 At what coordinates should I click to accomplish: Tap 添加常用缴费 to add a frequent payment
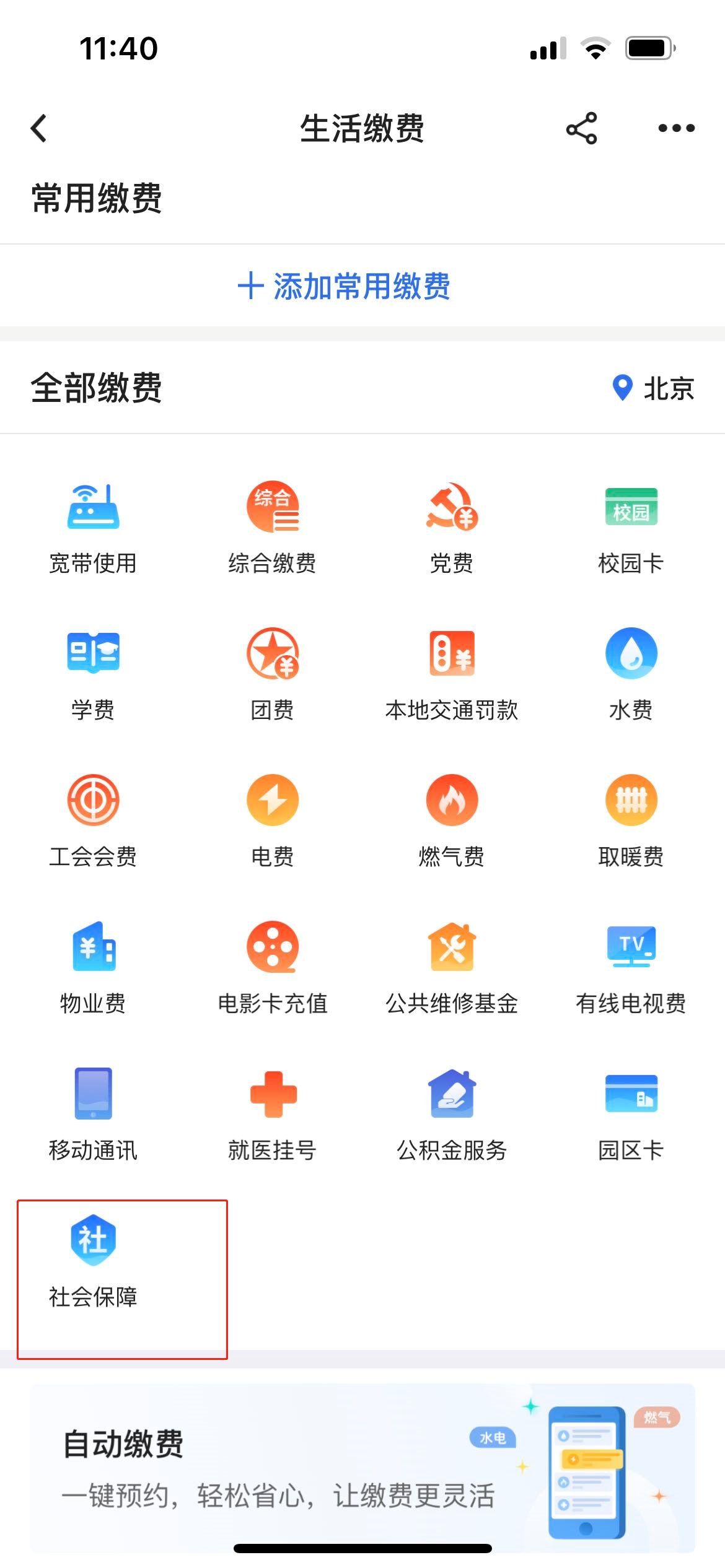345,286
